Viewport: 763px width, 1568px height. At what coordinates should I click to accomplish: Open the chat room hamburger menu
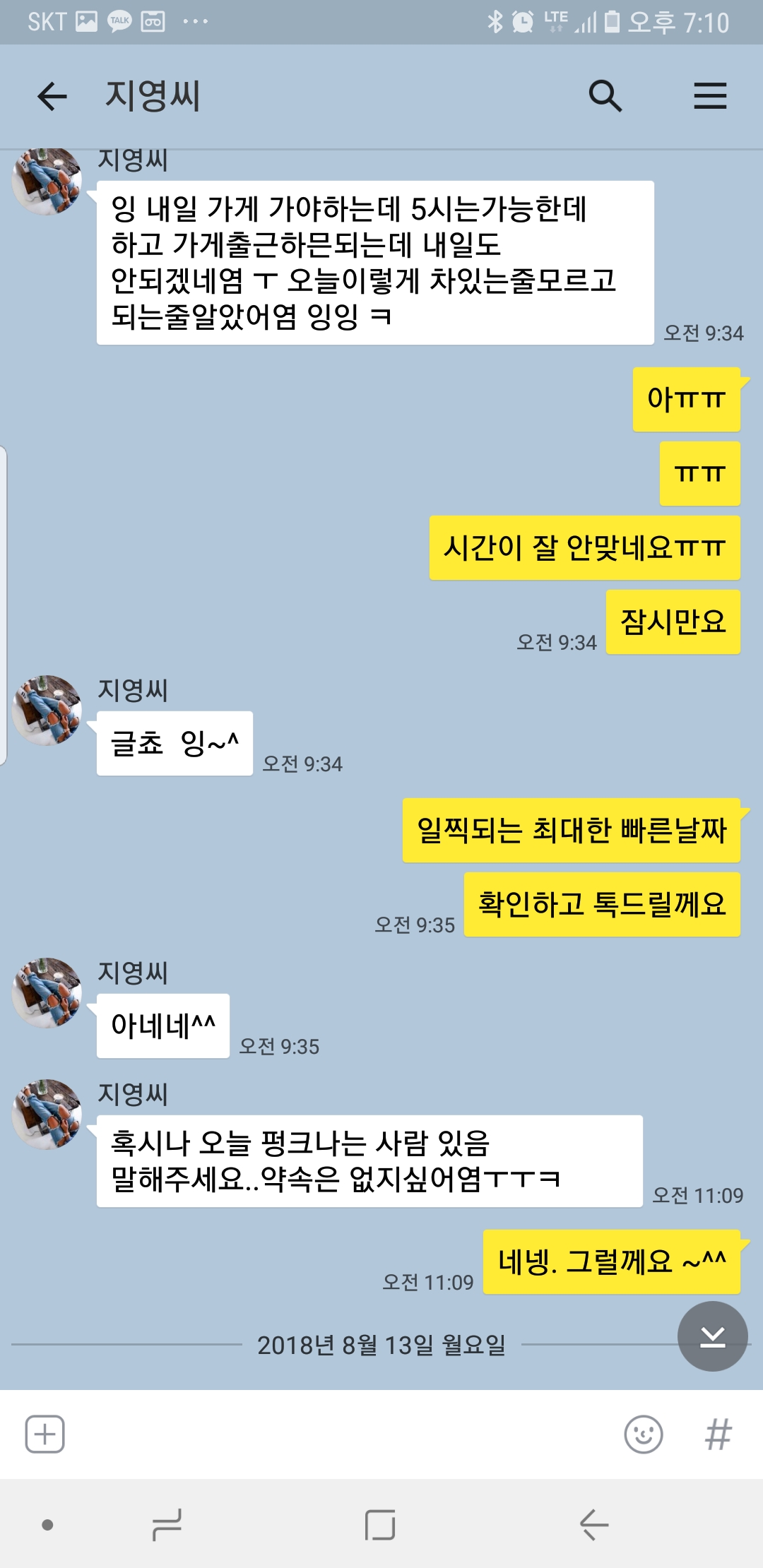[x=709, y=96]
